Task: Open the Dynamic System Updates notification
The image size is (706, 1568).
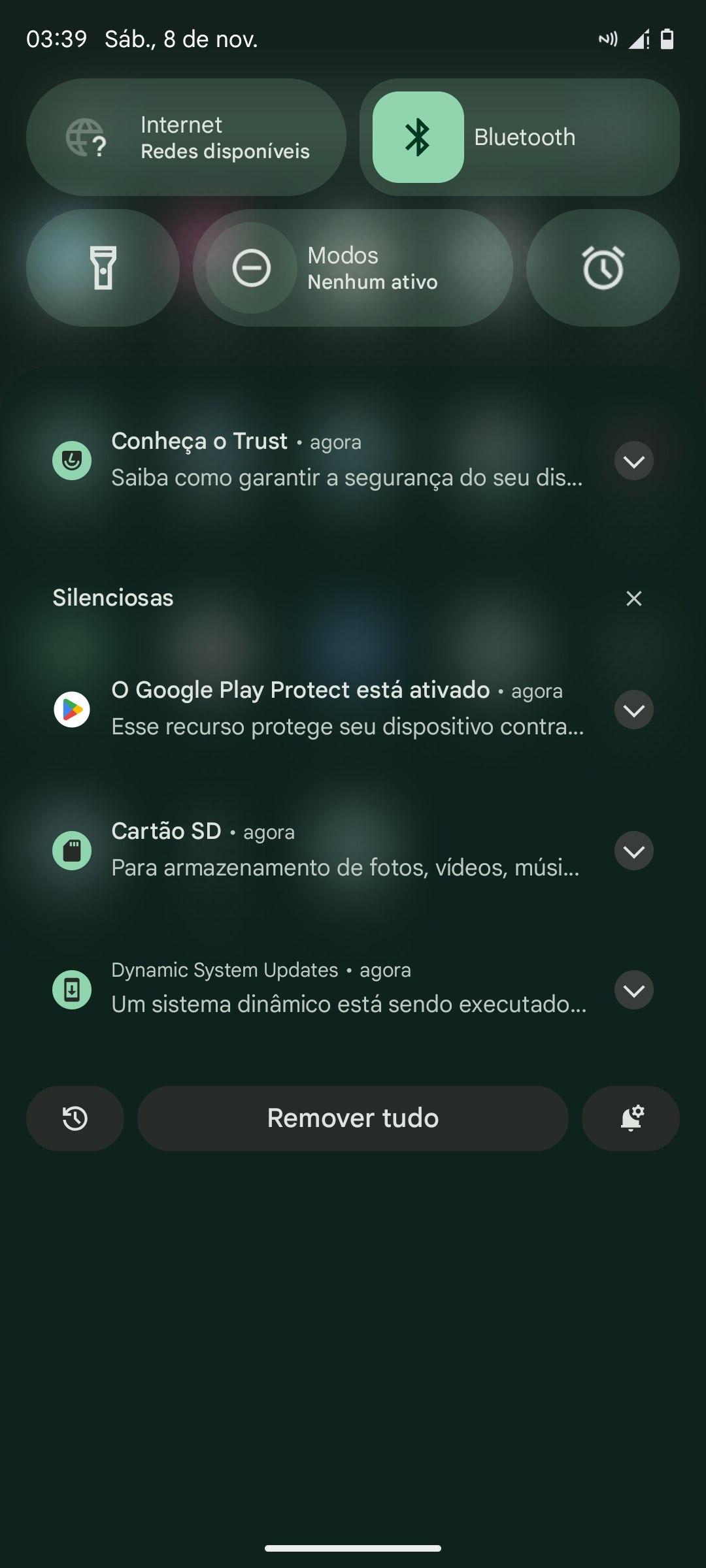Action: click(x=346, y=988)
